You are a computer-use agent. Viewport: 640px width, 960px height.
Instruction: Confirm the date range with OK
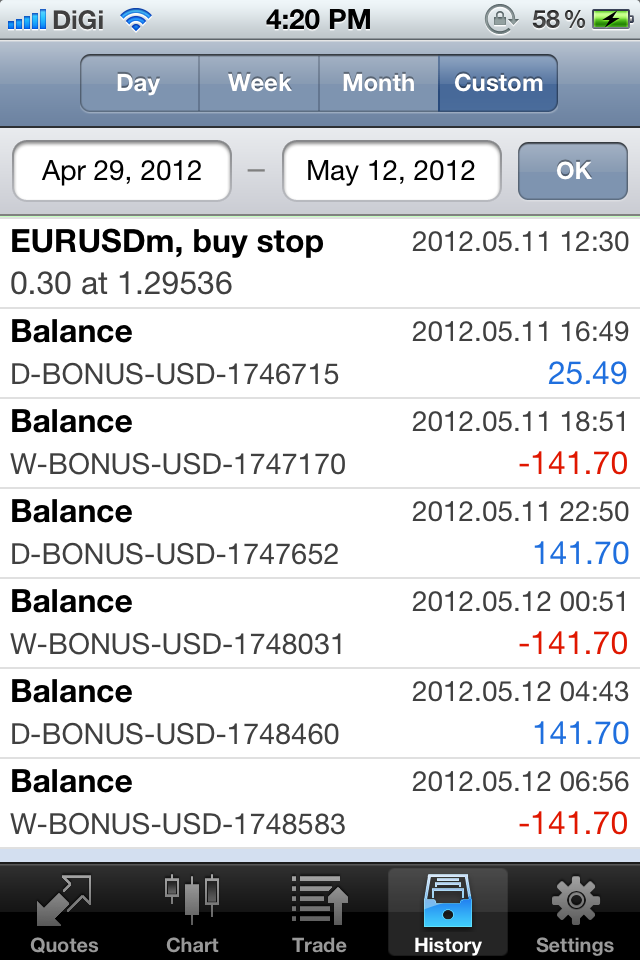573,171
